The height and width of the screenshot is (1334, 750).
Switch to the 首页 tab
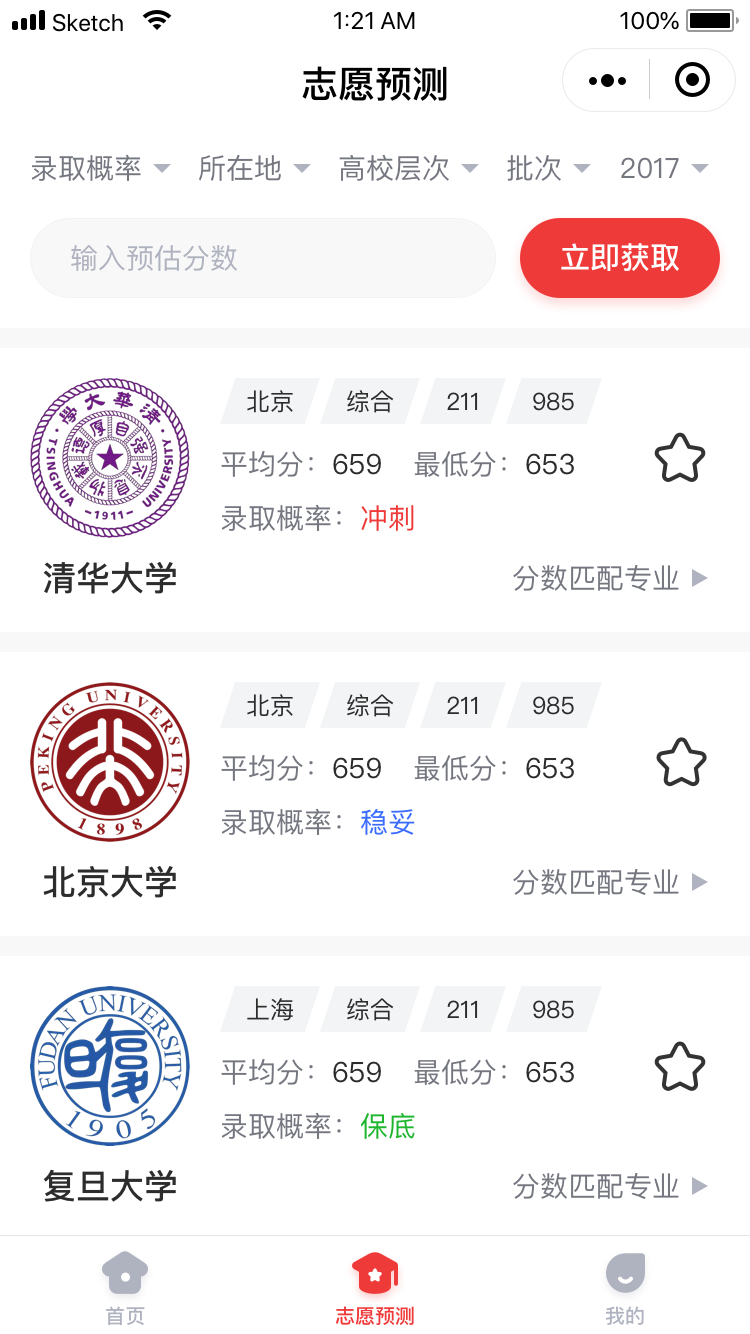125,1288
